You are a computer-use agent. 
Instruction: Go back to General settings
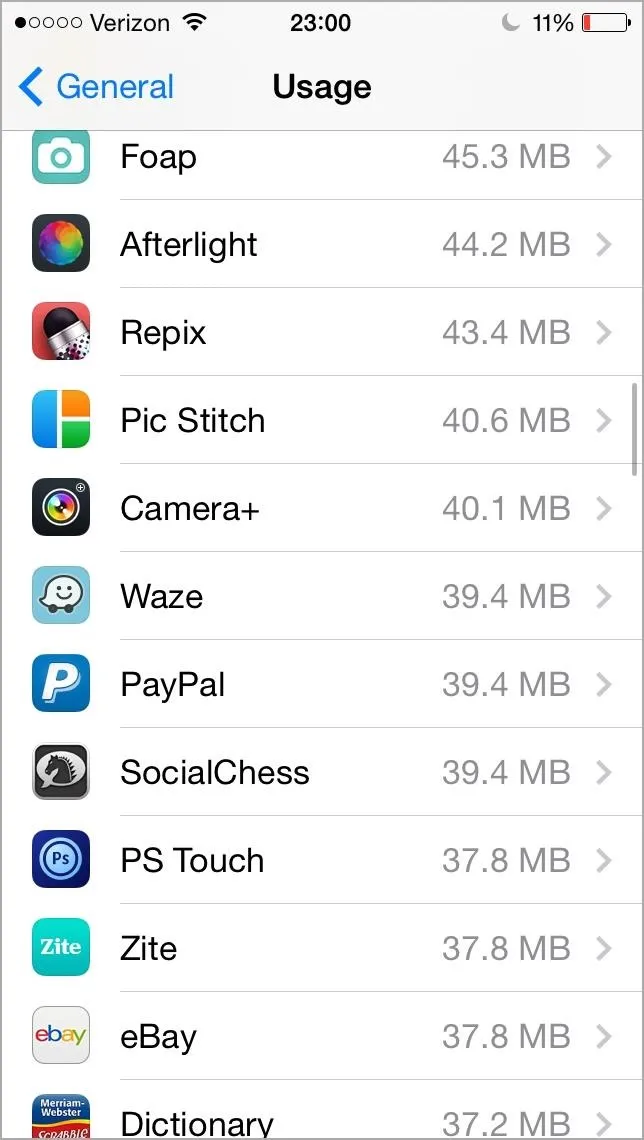[97, 87]
